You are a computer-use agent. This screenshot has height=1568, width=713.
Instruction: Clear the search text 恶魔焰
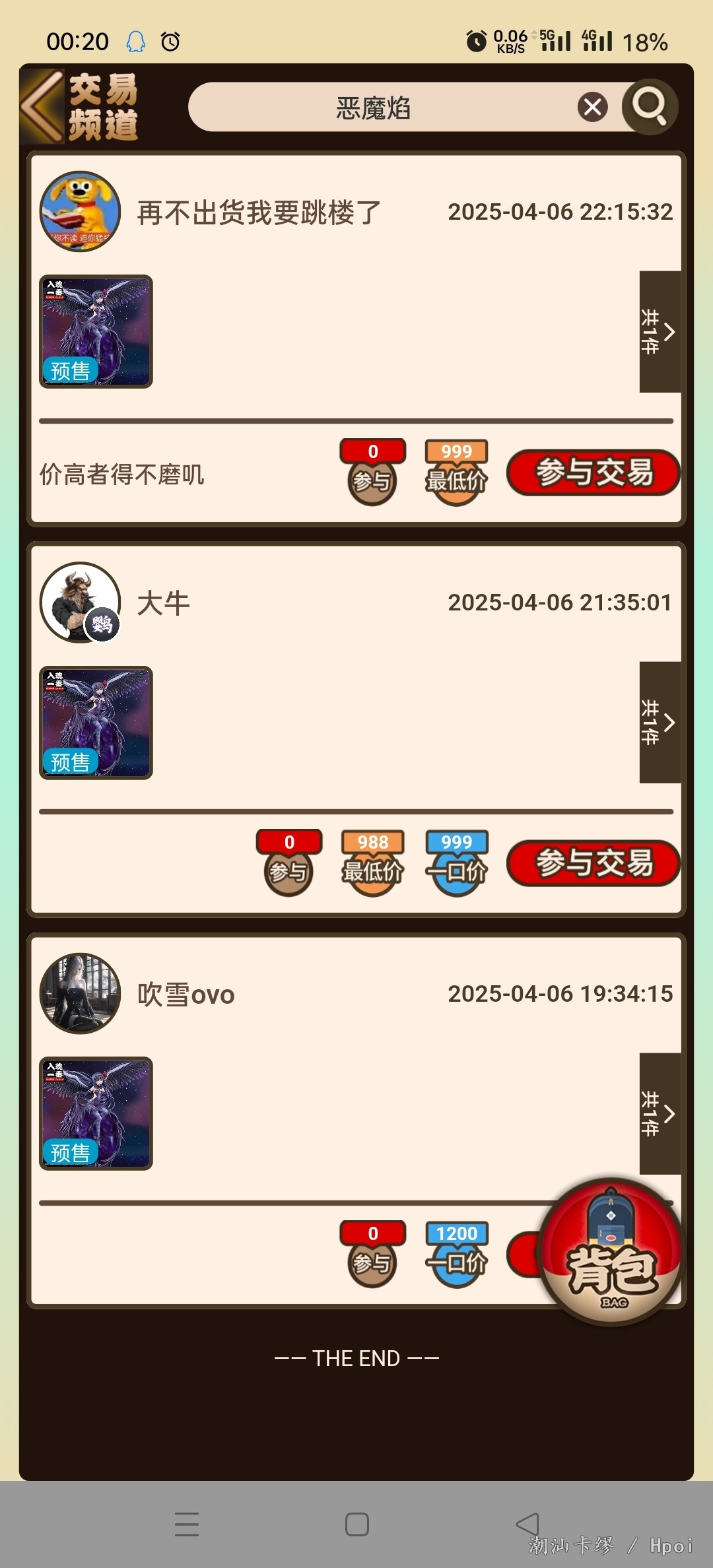pos(592,106)
